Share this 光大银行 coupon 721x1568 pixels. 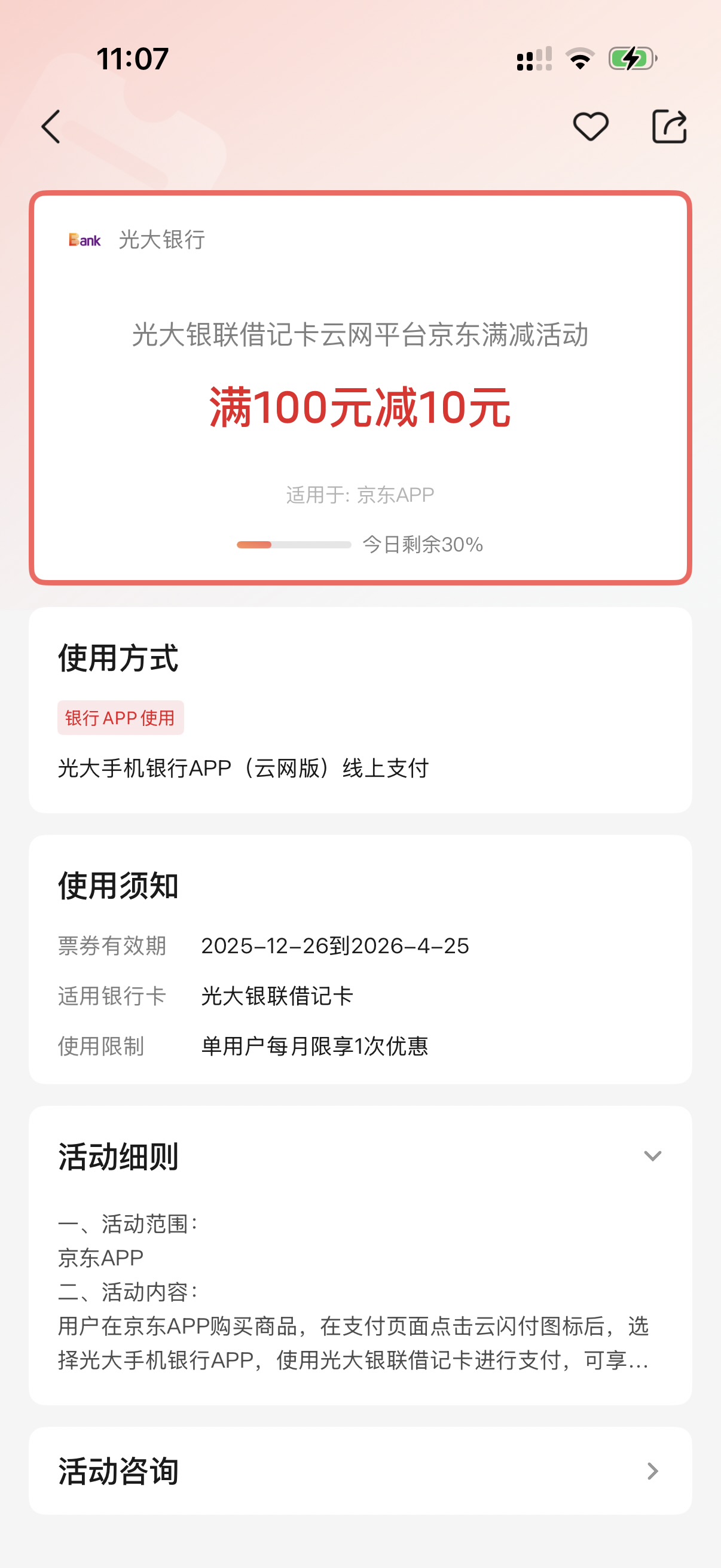[669, 127]
